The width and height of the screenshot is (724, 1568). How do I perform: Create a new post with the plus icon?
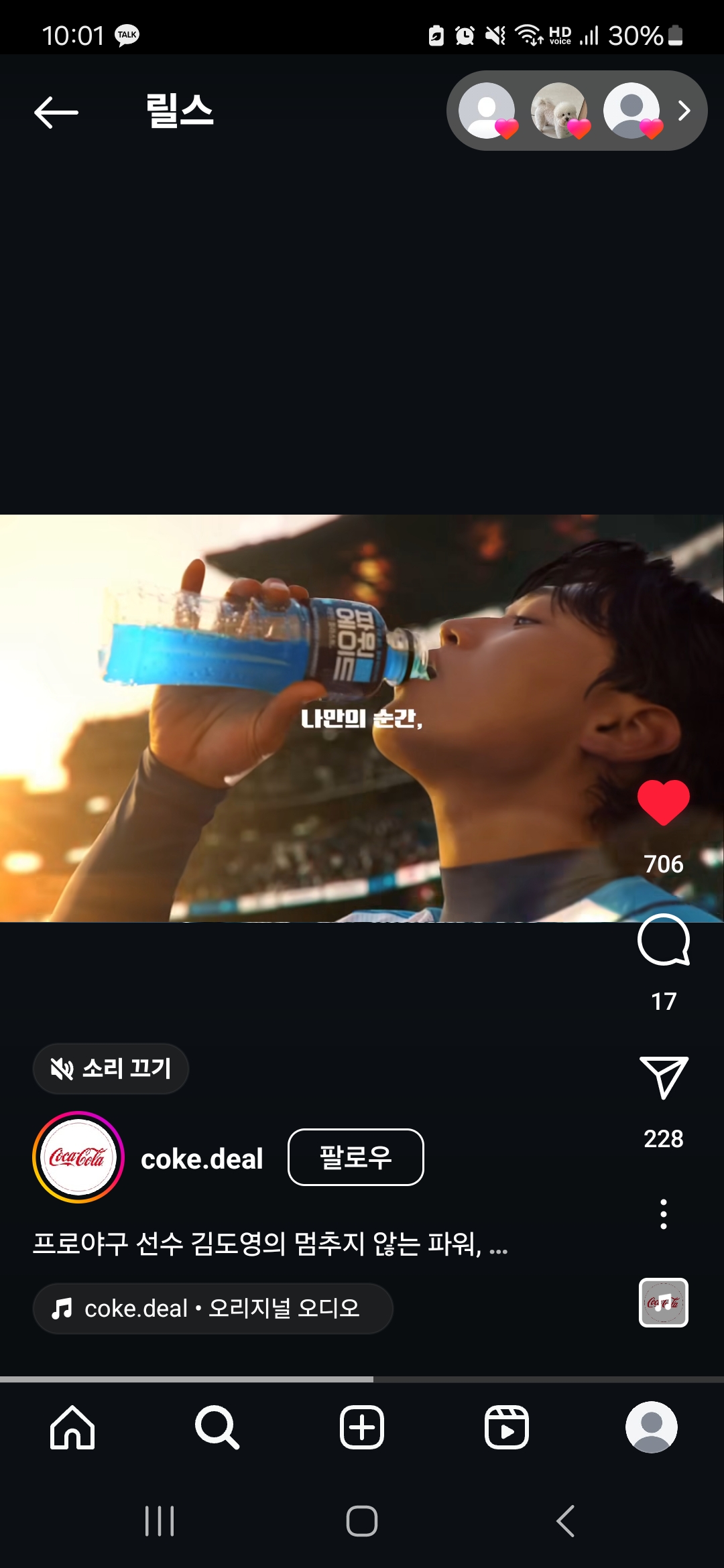(362, 1427)
